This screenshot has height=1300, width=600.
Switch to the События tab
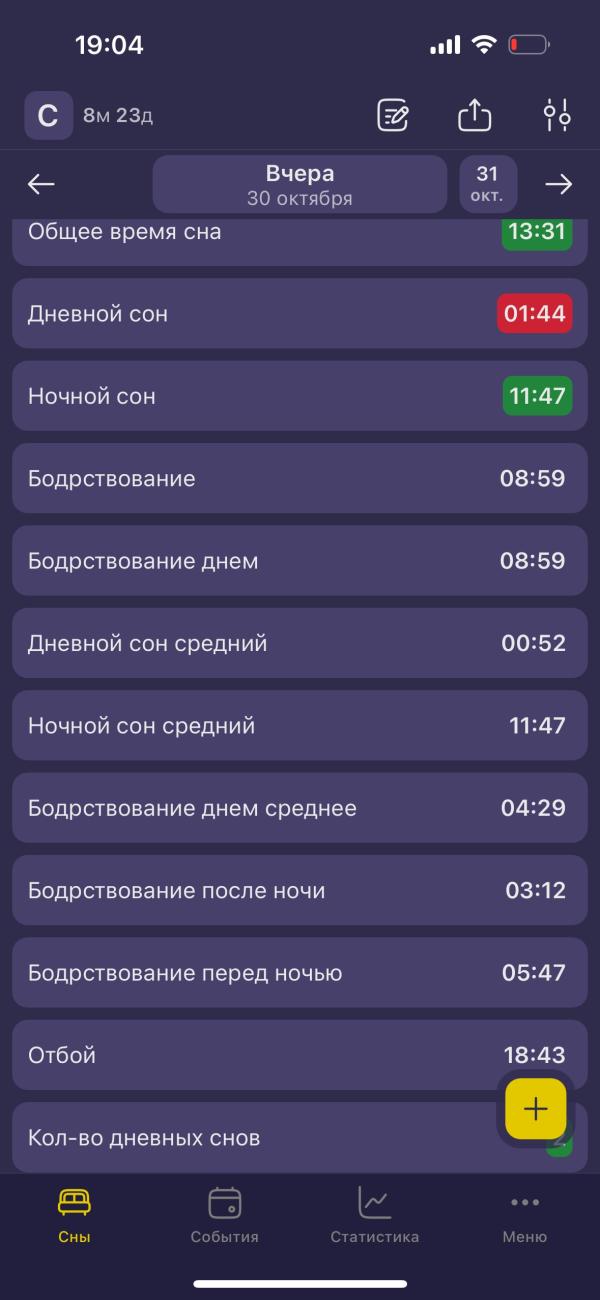(225, 1215)
